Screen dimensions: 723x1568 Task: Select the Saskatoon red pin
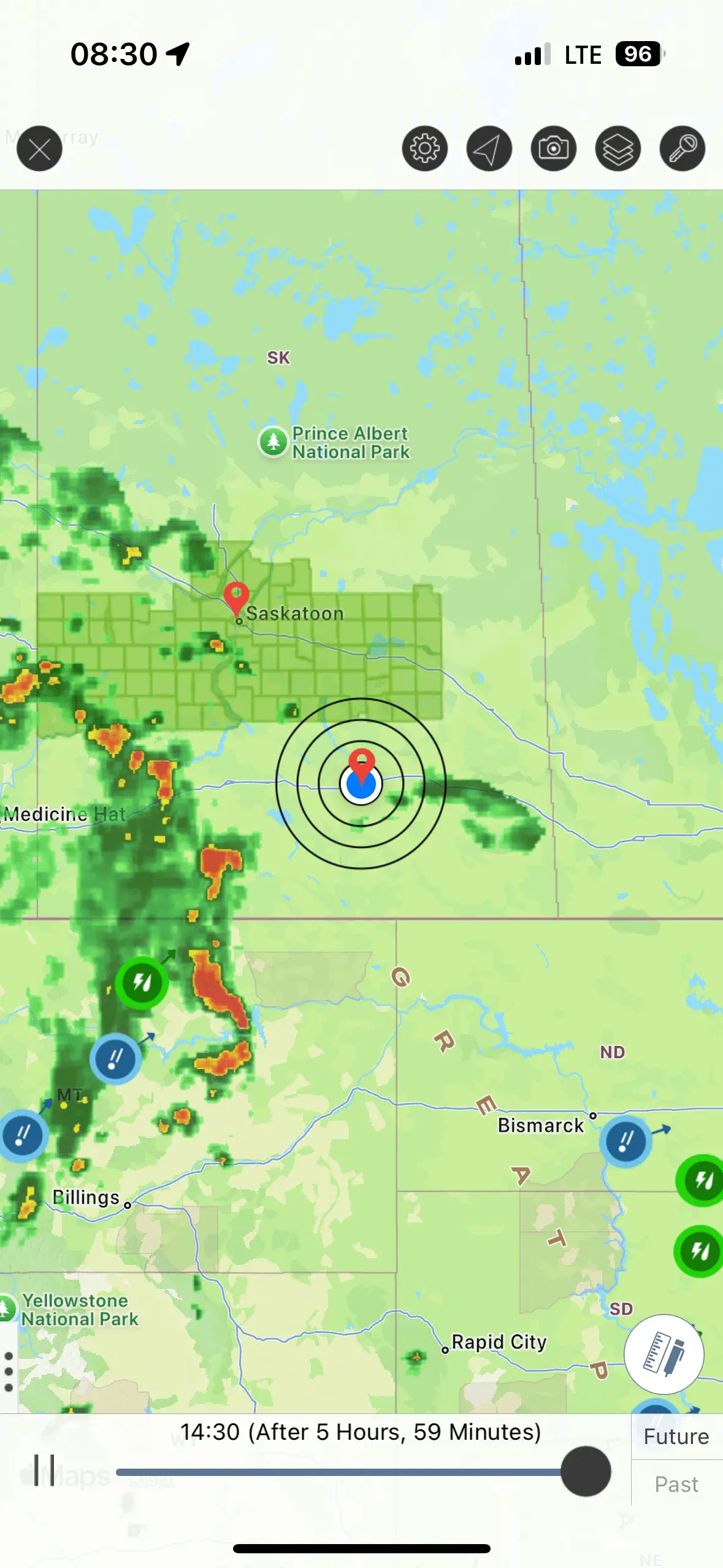pyautogui.click(x=236, y=596)
